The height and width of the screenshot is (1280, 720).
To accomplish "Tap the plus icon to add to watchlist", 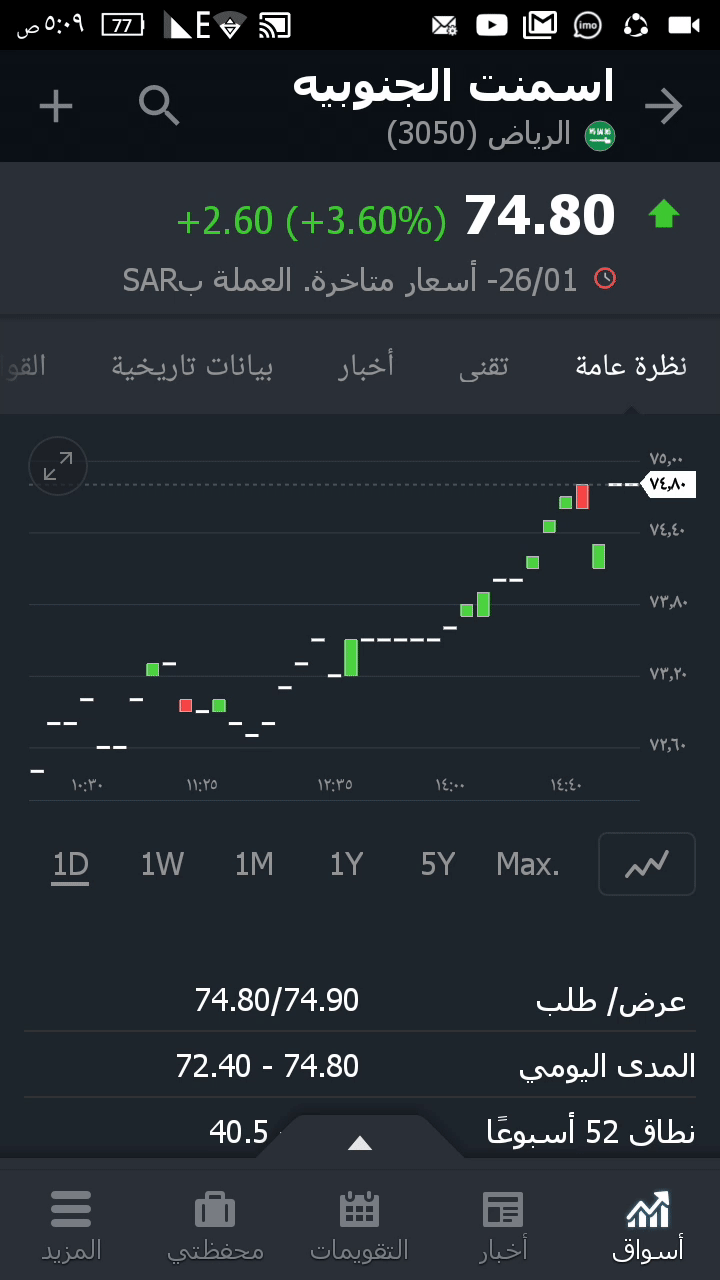I will 56,106.
